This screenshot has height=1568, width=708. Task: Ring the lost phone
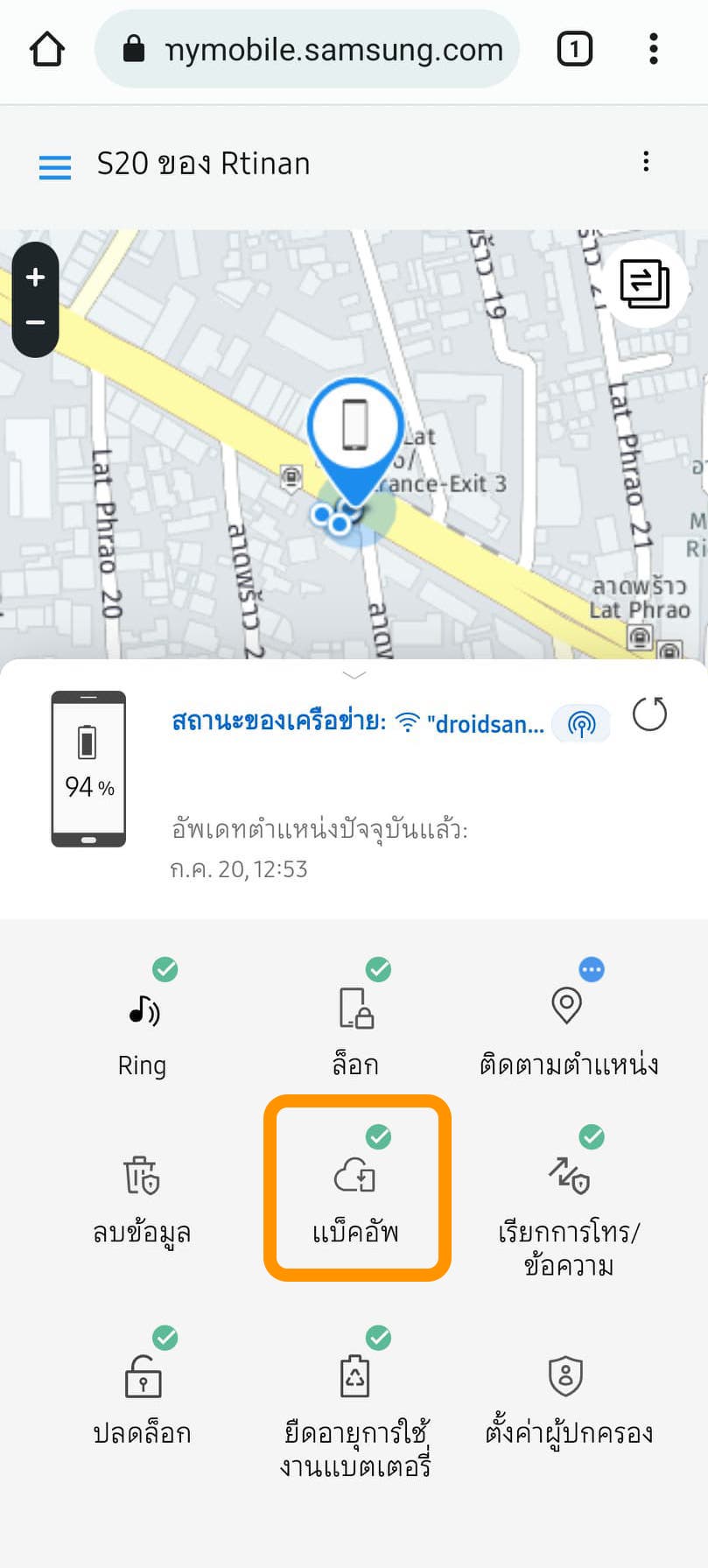142,1025
